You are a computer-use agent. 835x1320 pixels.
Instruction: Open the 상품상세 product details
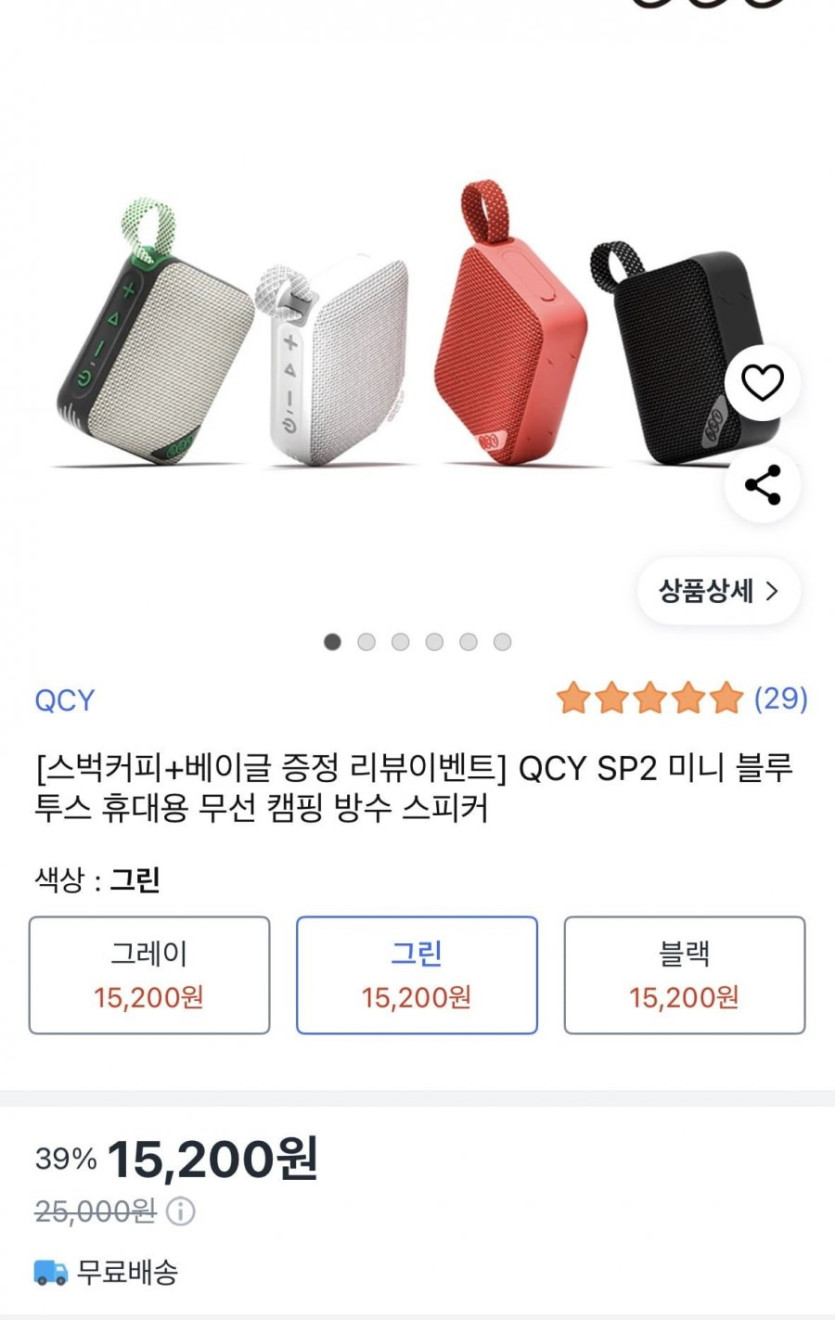719,591
